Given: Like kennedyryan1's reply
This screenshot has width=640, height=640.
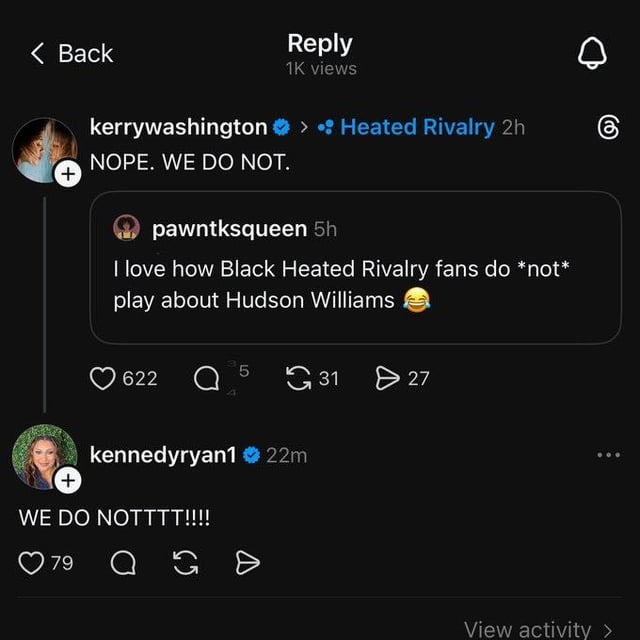Looking at the screenshot, I should coord(32,563).
